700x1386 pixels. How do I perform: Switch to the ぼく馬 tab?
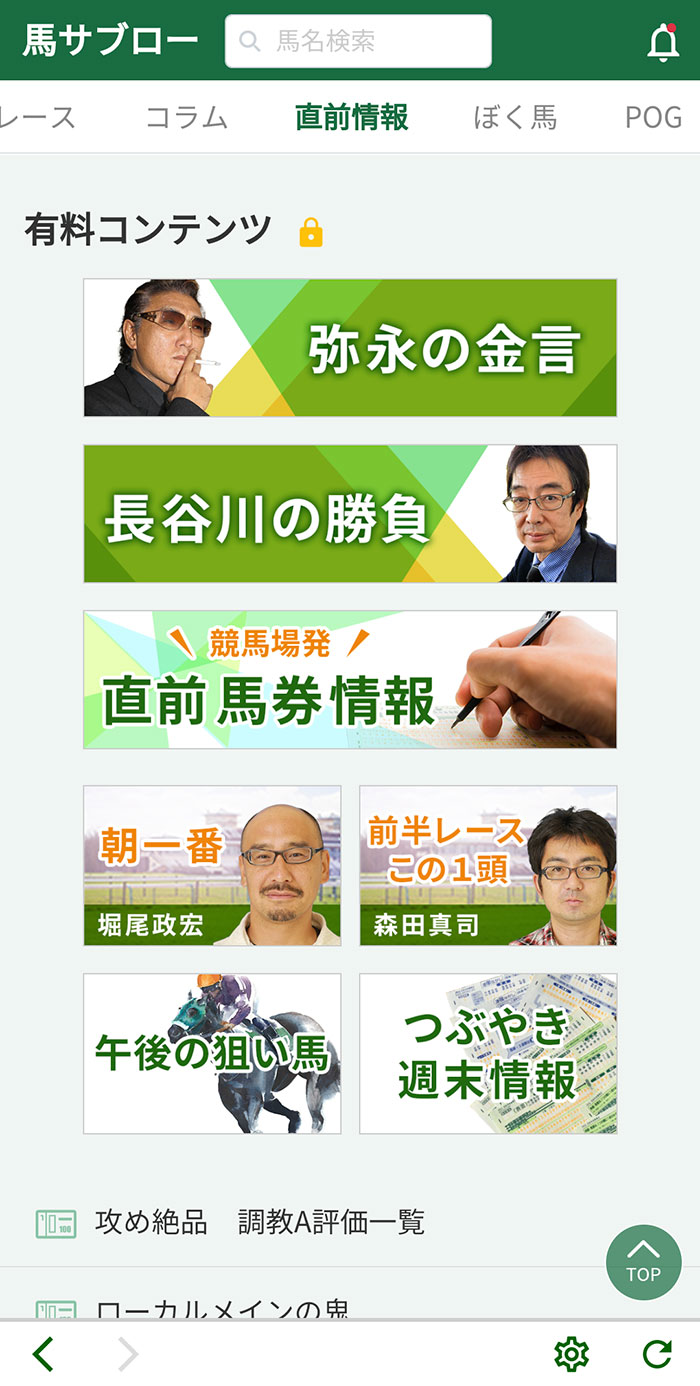pyautogui.click(x=515, y=117)
